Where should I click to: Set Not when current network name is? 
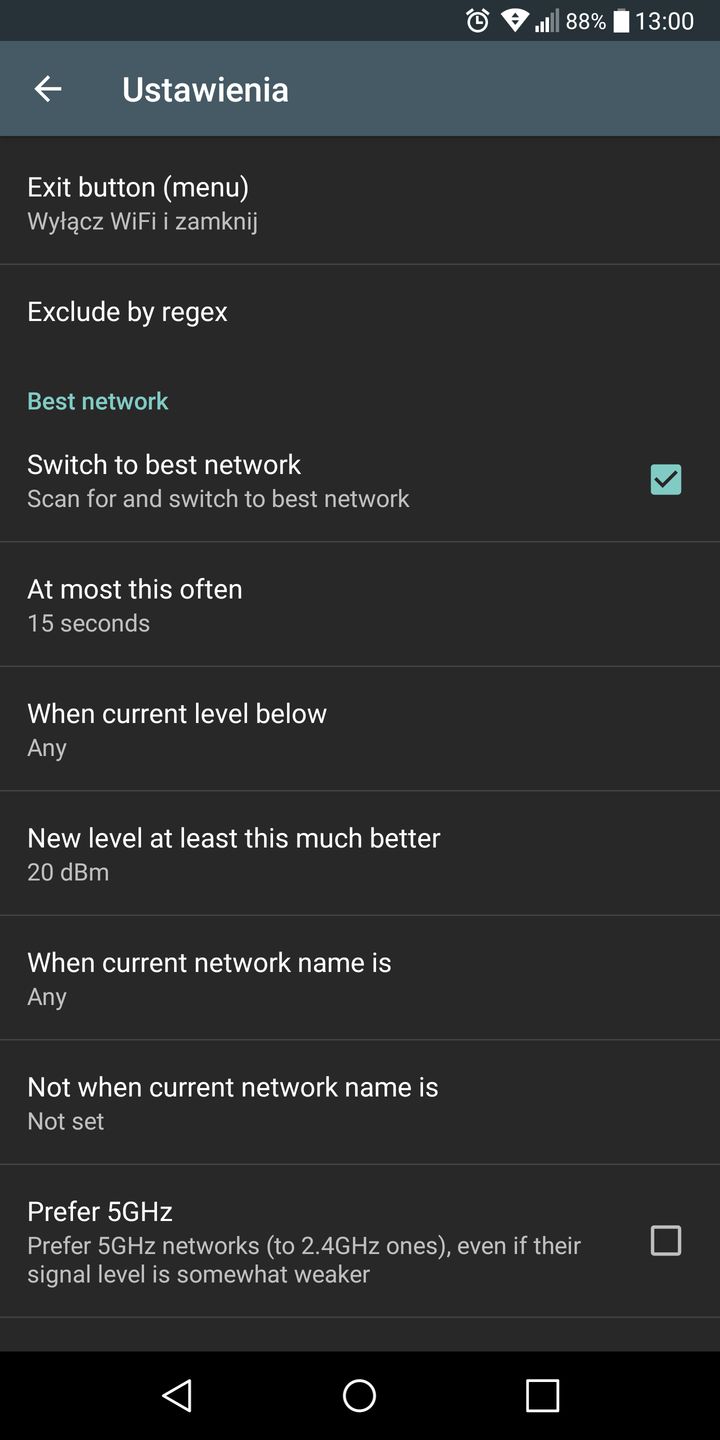pyautogui.click(x=360, y=1102)
